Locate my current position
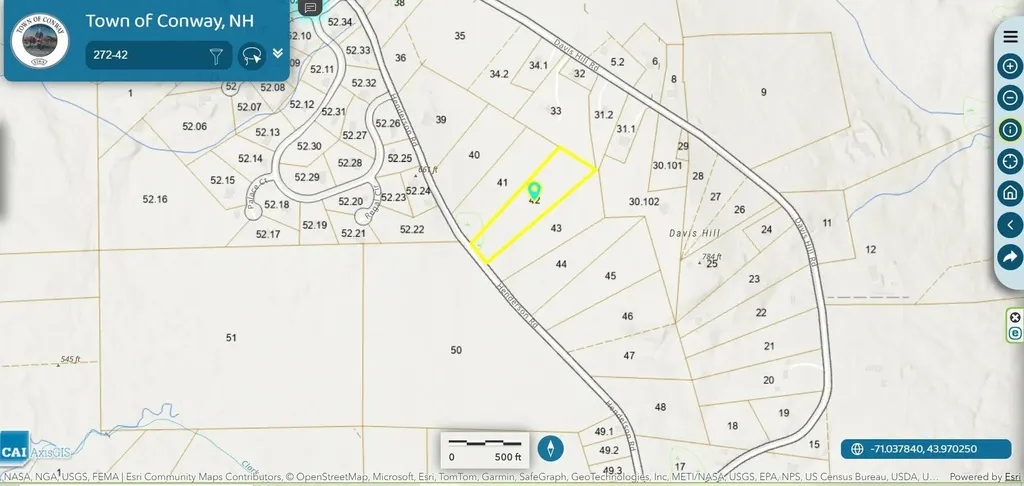1024x486 pixels. click(1010, 161)
